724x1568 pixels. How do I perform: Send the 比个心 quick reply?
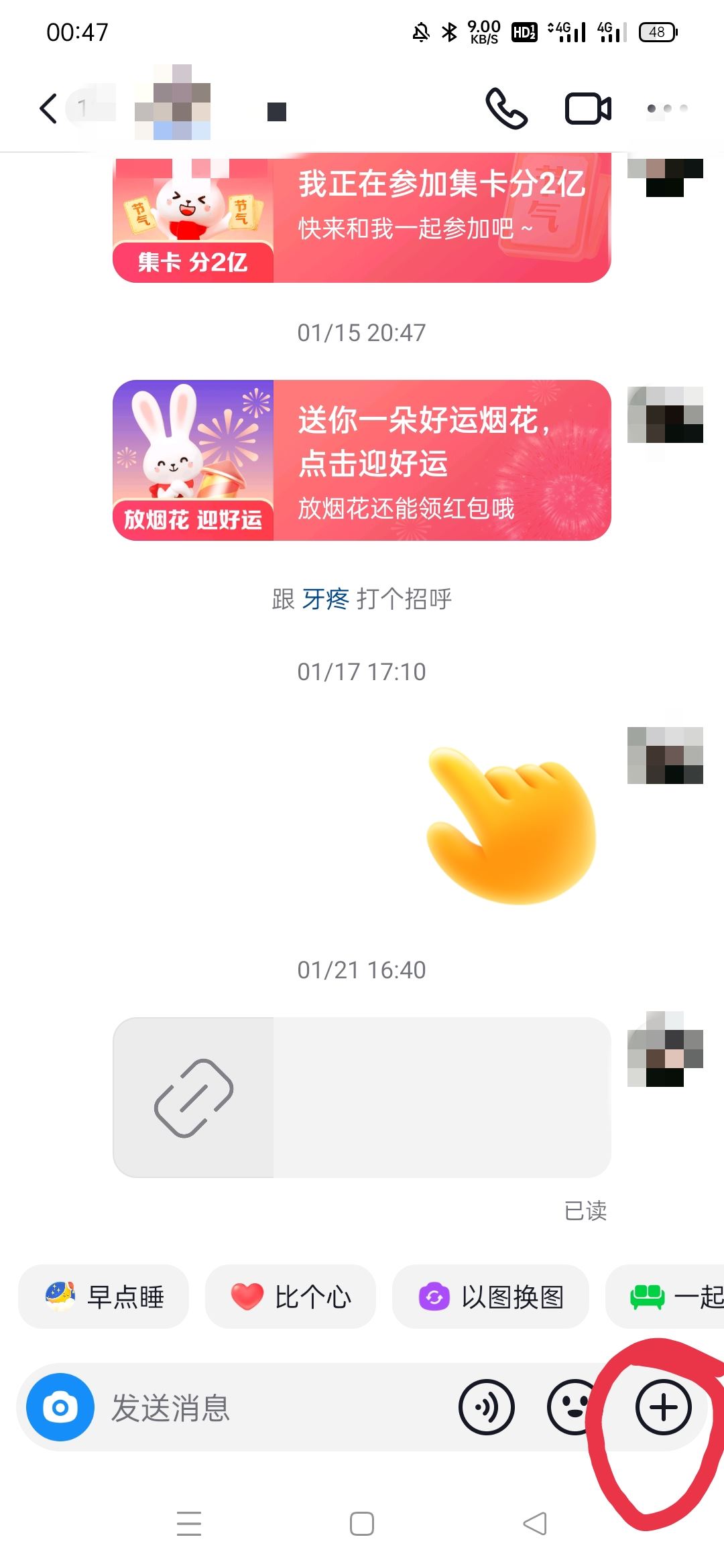290,1297
